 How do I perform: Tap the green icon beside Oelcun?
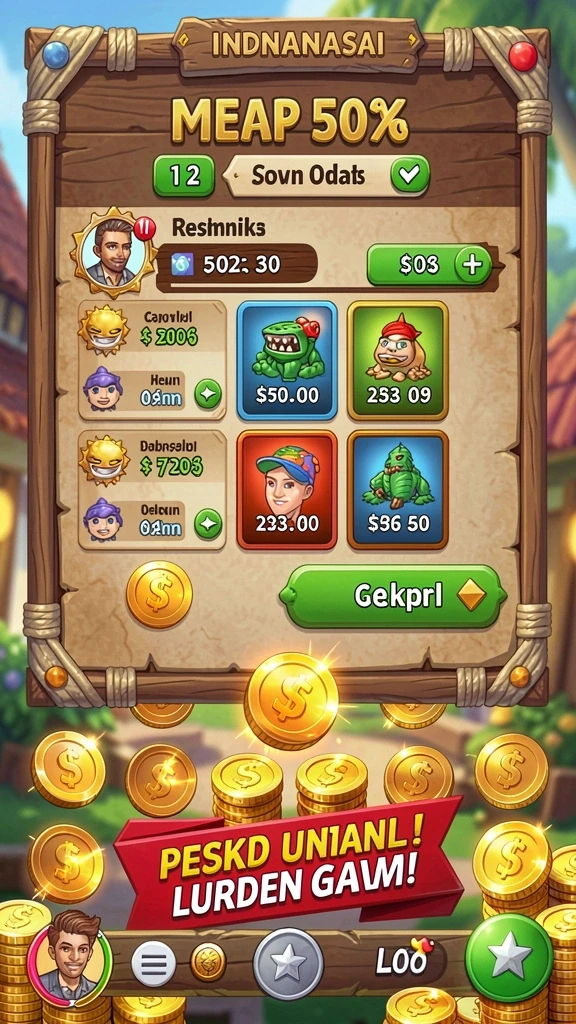208,524
